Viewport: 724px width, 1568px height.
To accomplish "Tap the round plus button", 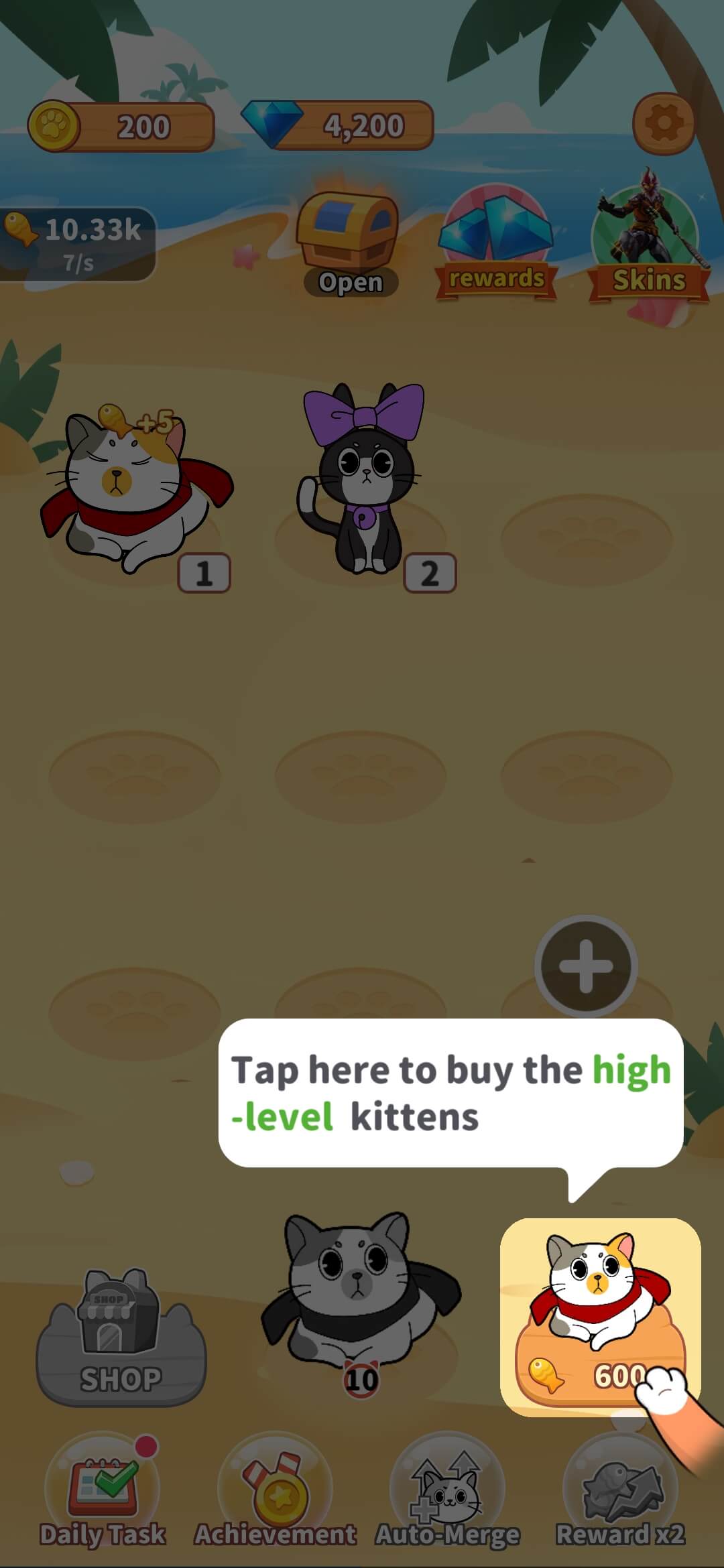I will 586,966.
